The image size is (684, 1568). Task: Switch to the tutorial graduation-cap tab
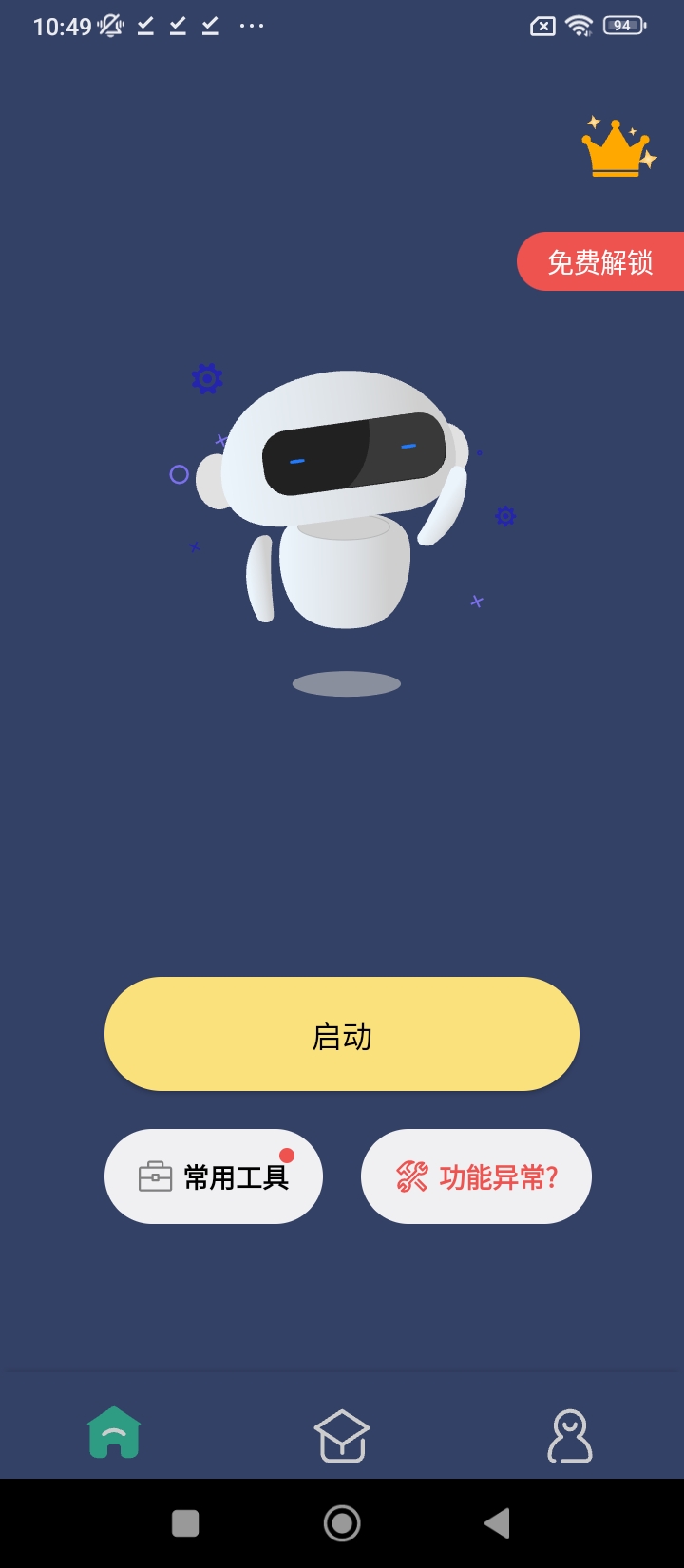[342, 1435]
